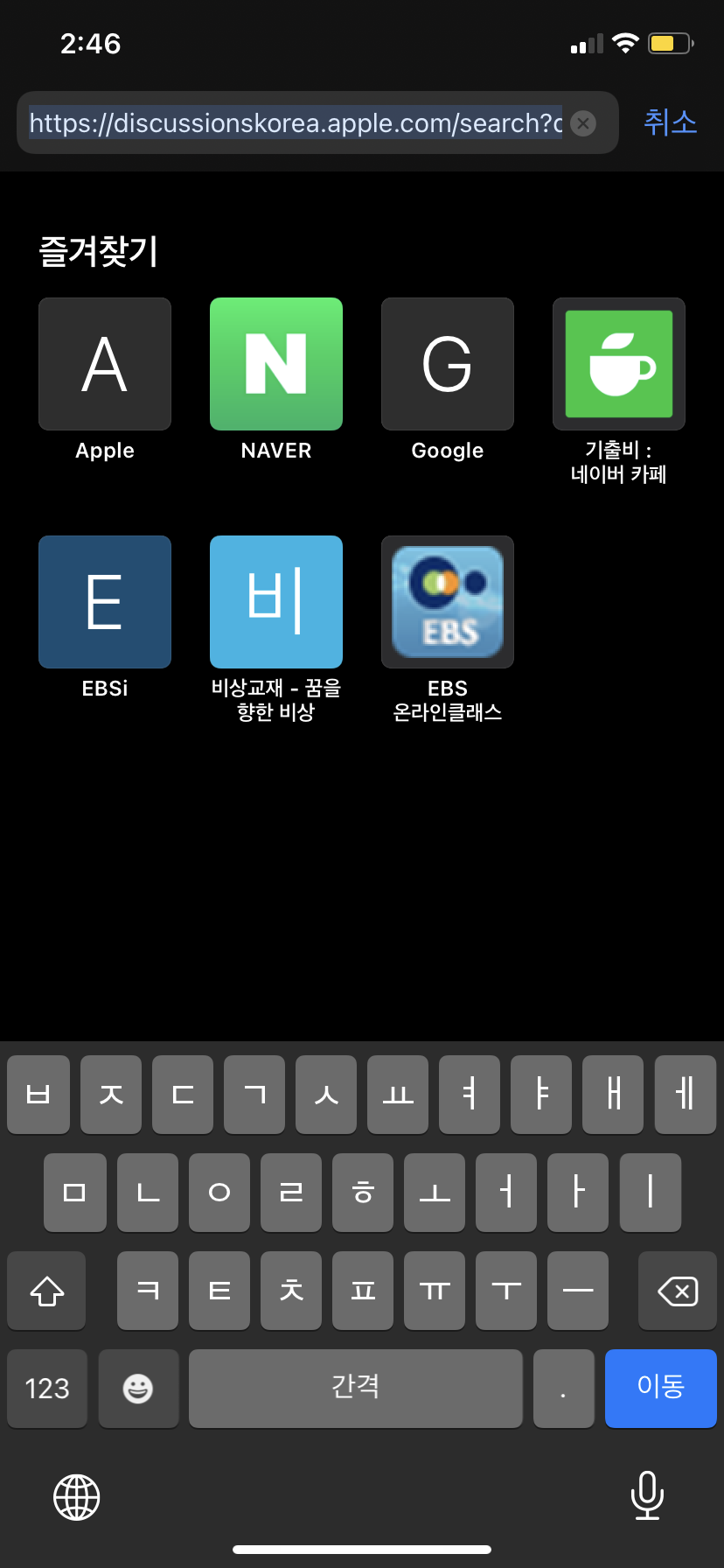
Task: Tap the 간격 space bar
Action: click(x=355, y=1388)
